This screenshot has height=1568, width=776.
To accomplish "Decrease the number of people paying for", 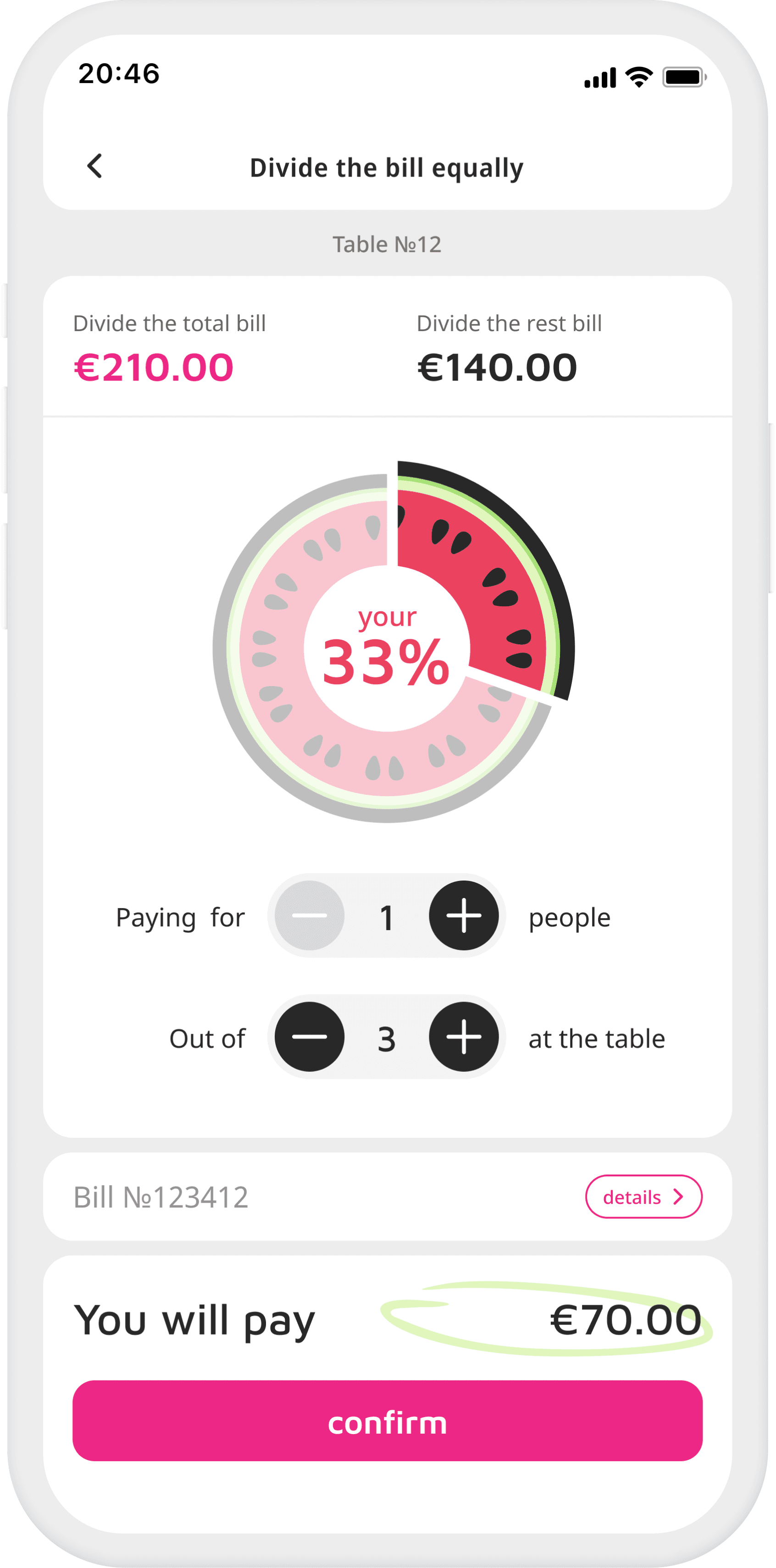I will coord(309,915).
